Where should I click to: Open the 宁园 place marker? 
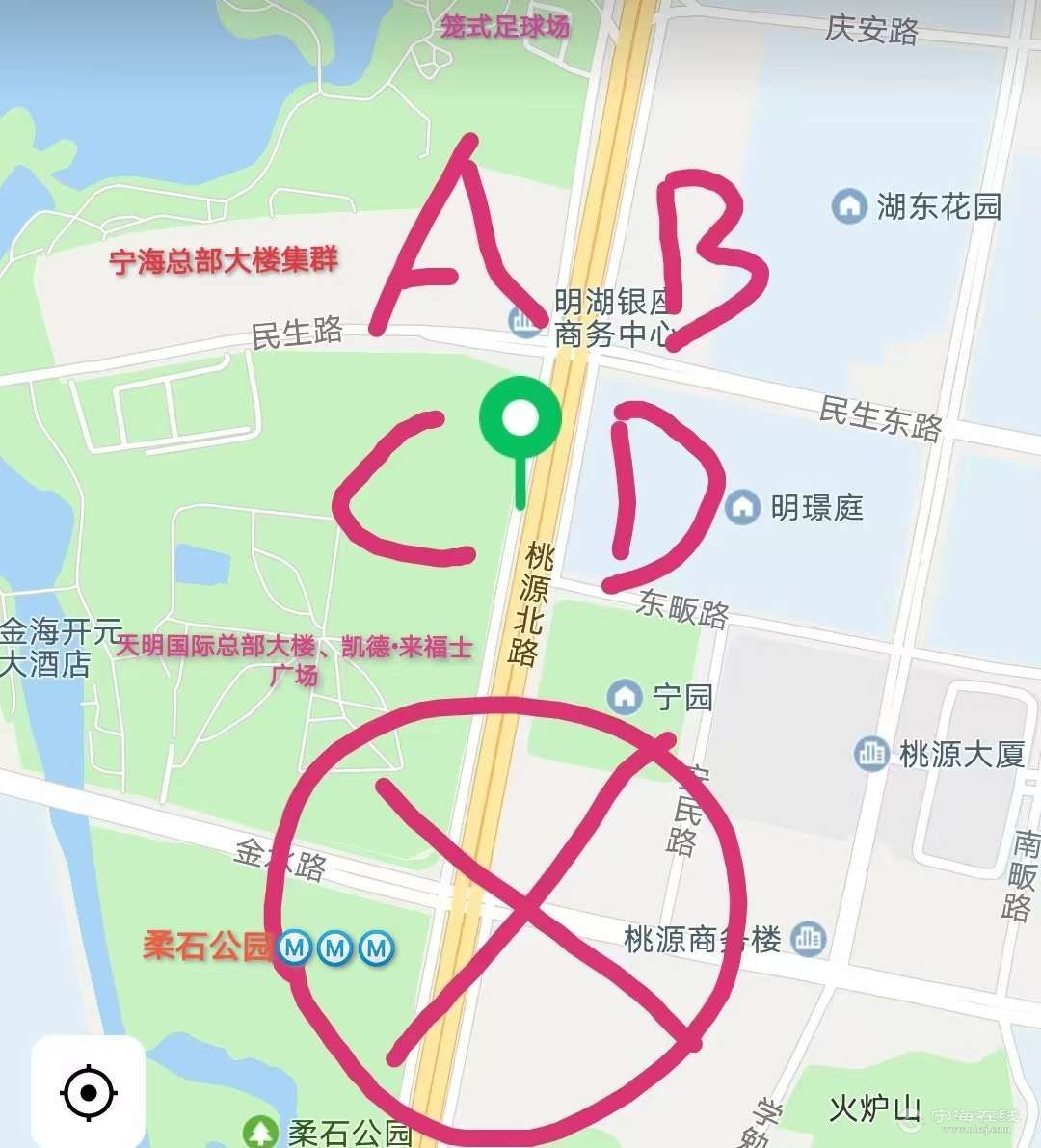click(626, 696)
